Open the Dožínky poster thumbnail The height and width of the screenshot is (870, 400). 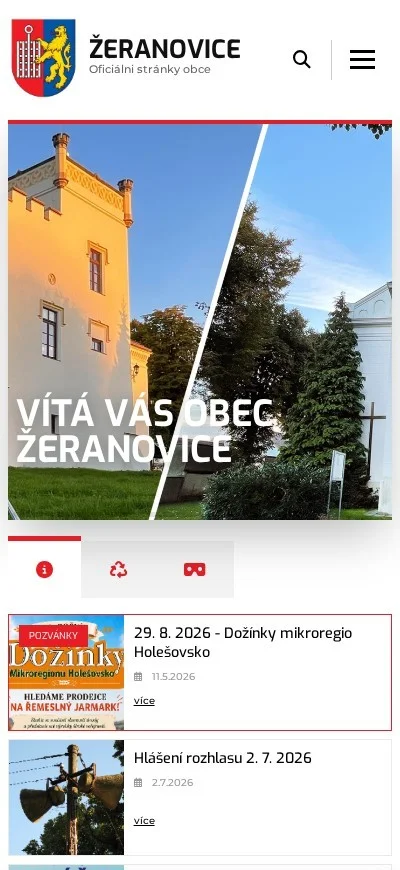tap(67, 672)
